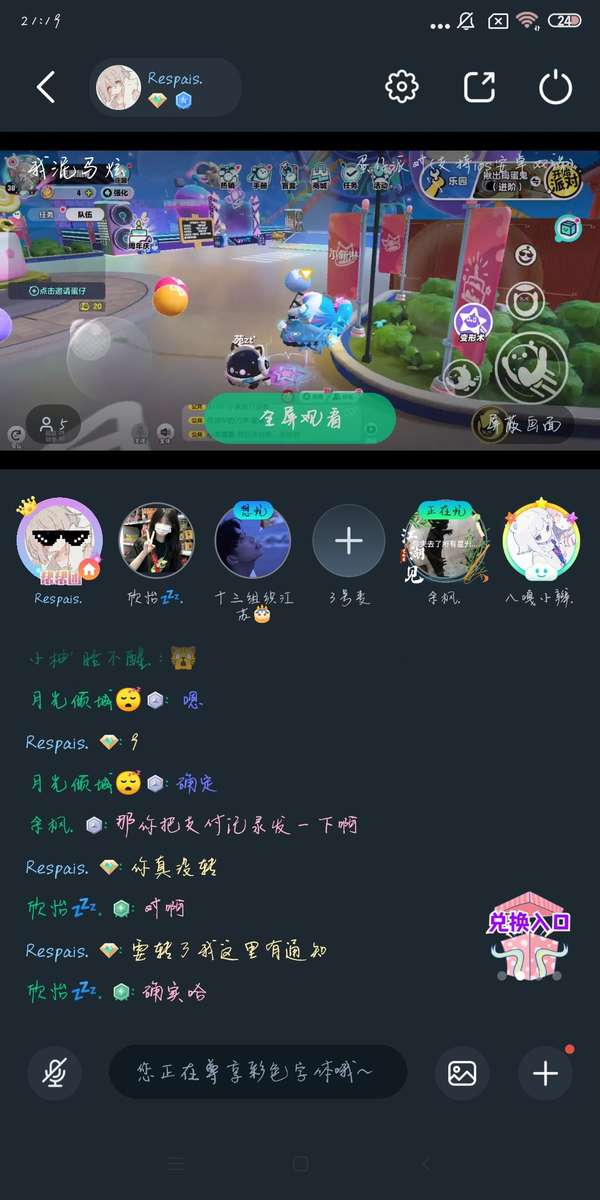Focus the chat message input field
The image size is (600, 1200).
257,1073
